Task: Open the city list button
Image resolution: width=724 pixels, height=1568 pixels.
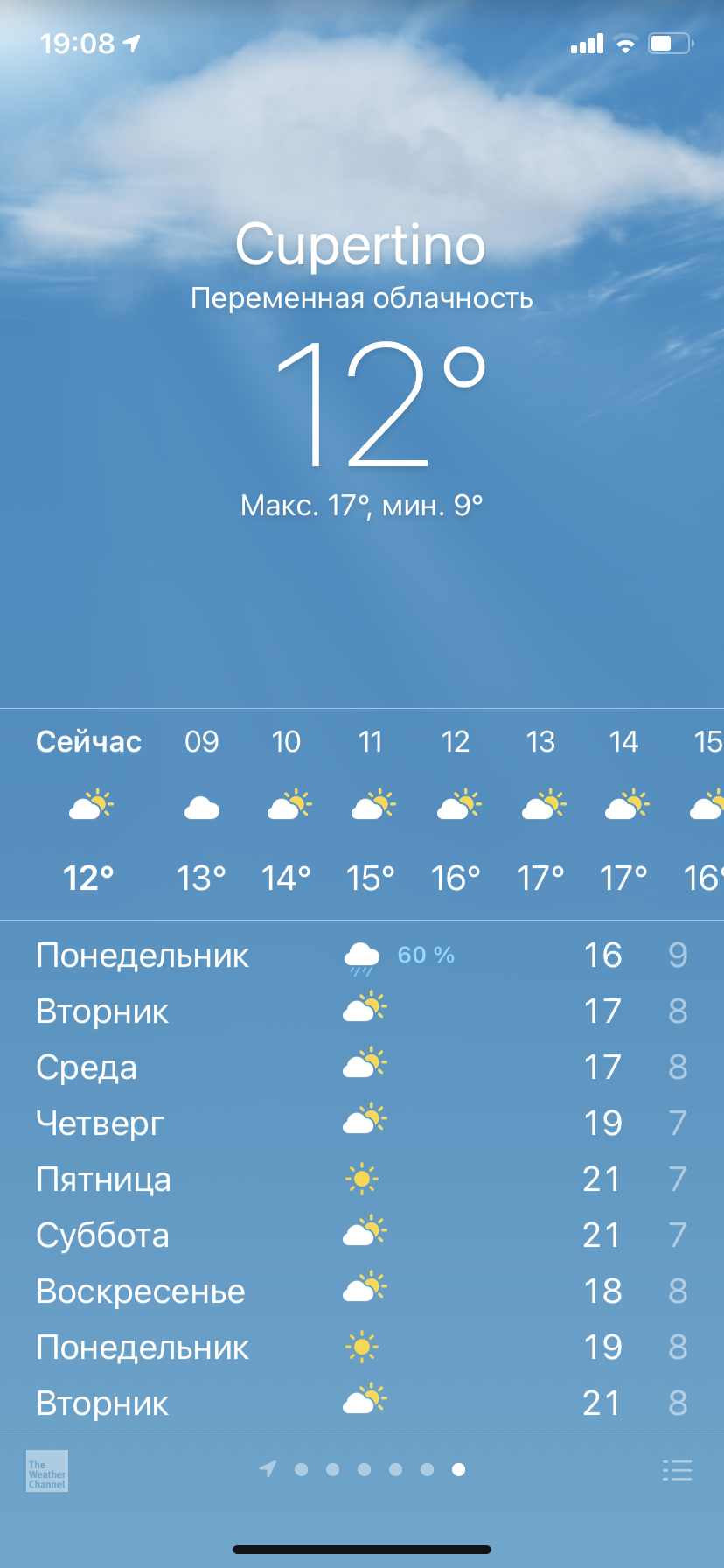Action: pos(677,1470)
